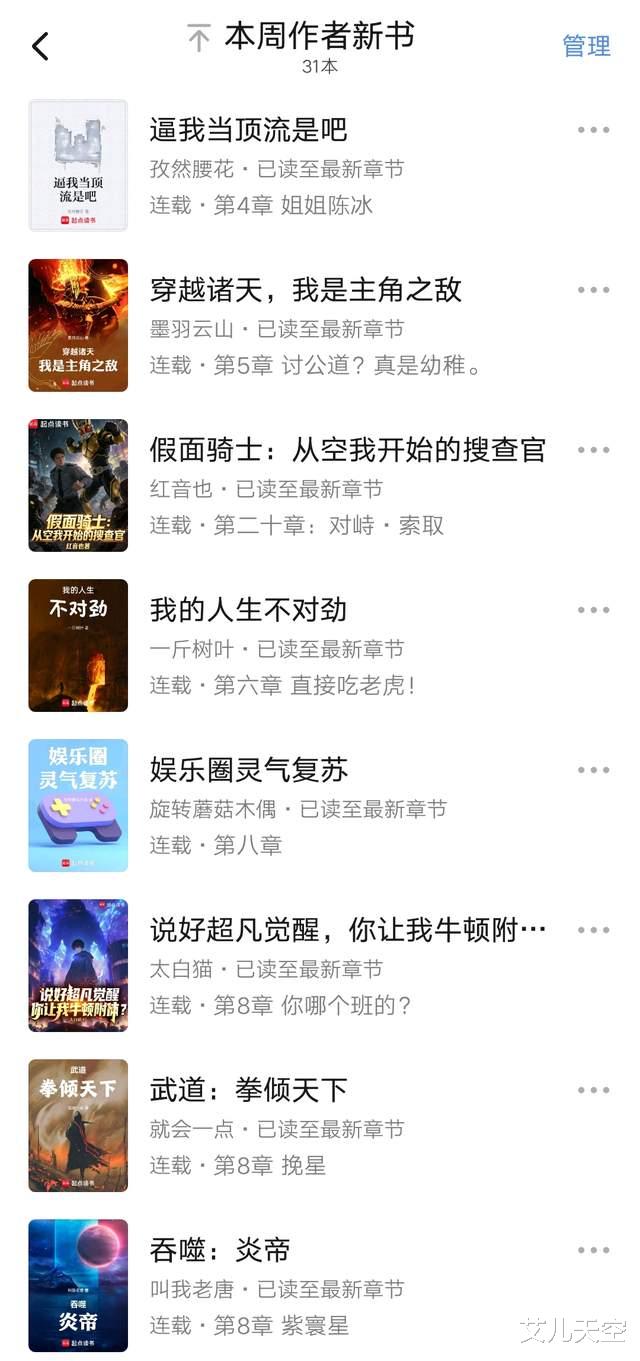
Task: Tap the three dots beside 武道：拳倾天下
Action: (593, 1090)
